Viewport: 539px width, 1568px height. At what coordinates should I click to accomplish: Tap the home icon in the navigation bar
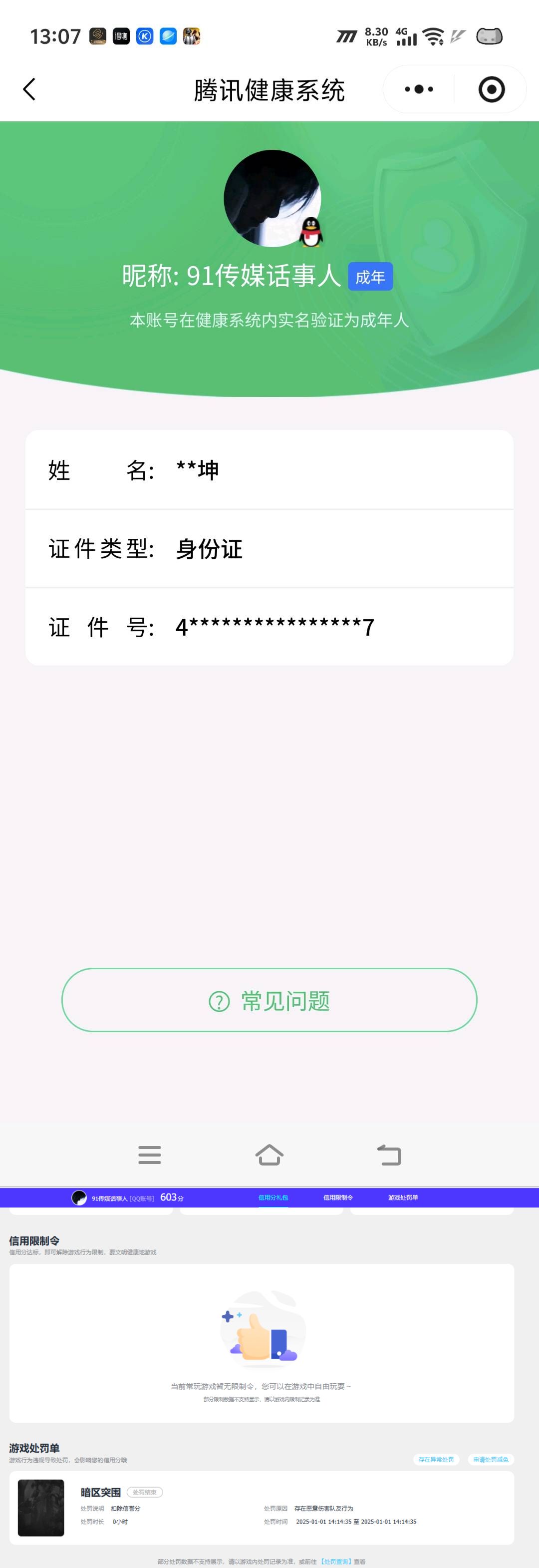tap(269, 1155)
